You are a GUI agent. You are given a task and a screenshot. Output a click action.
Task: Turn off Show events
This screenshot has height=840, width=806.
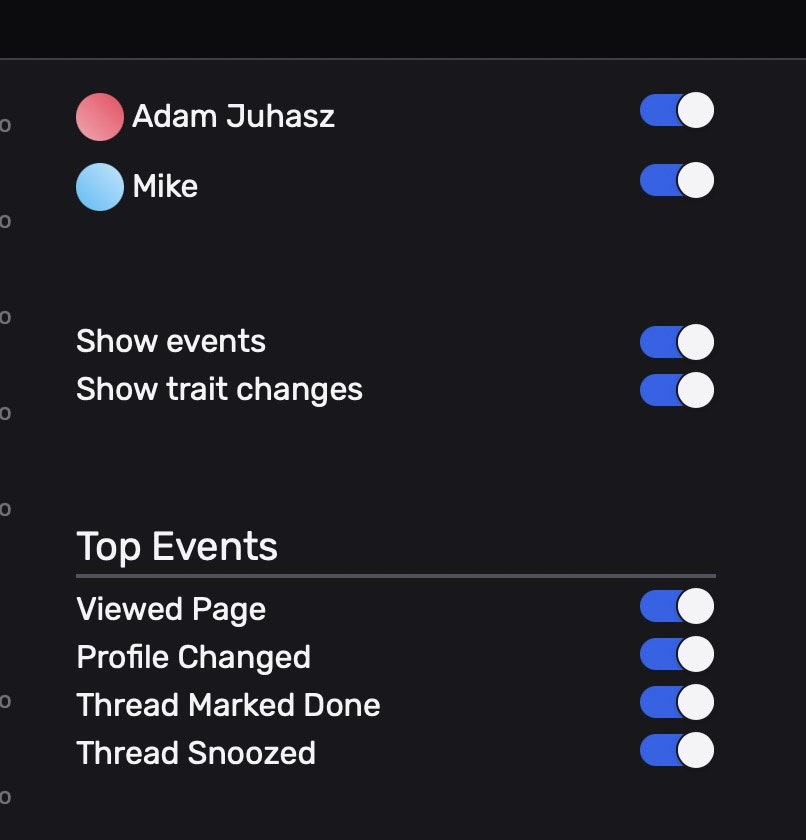(x=677, y=342)
